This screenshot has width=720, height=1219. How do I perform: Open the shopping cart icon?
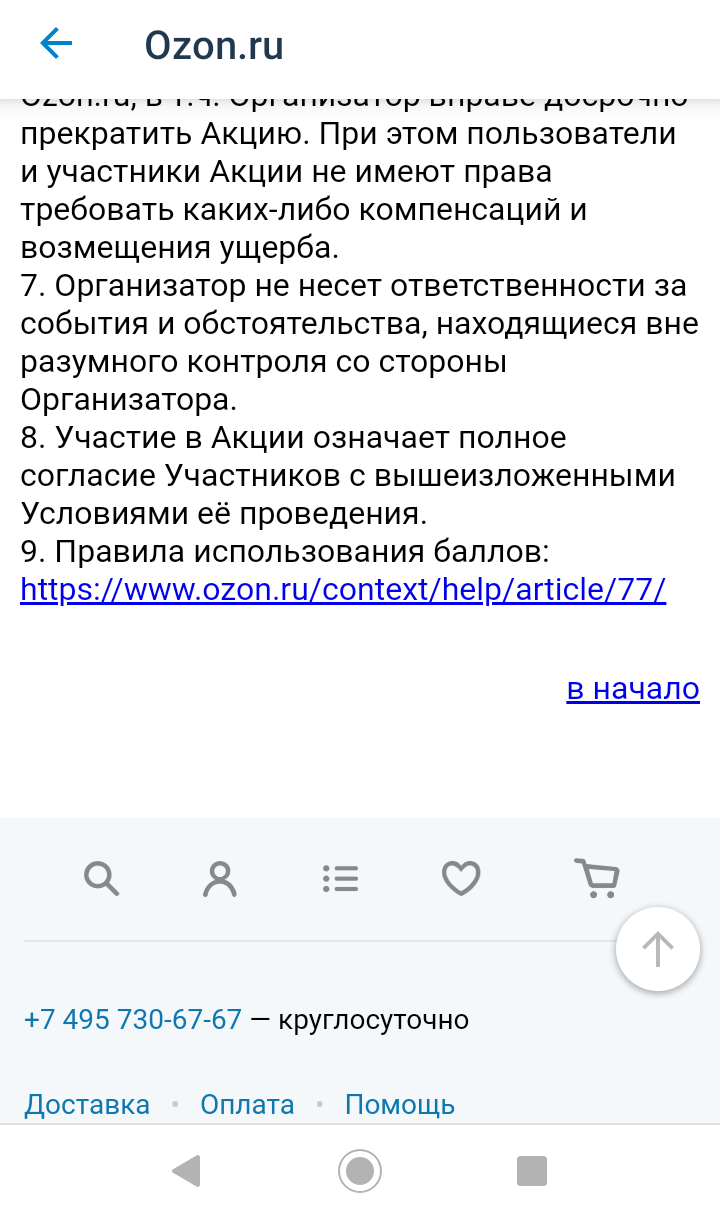tap(597, 878)
